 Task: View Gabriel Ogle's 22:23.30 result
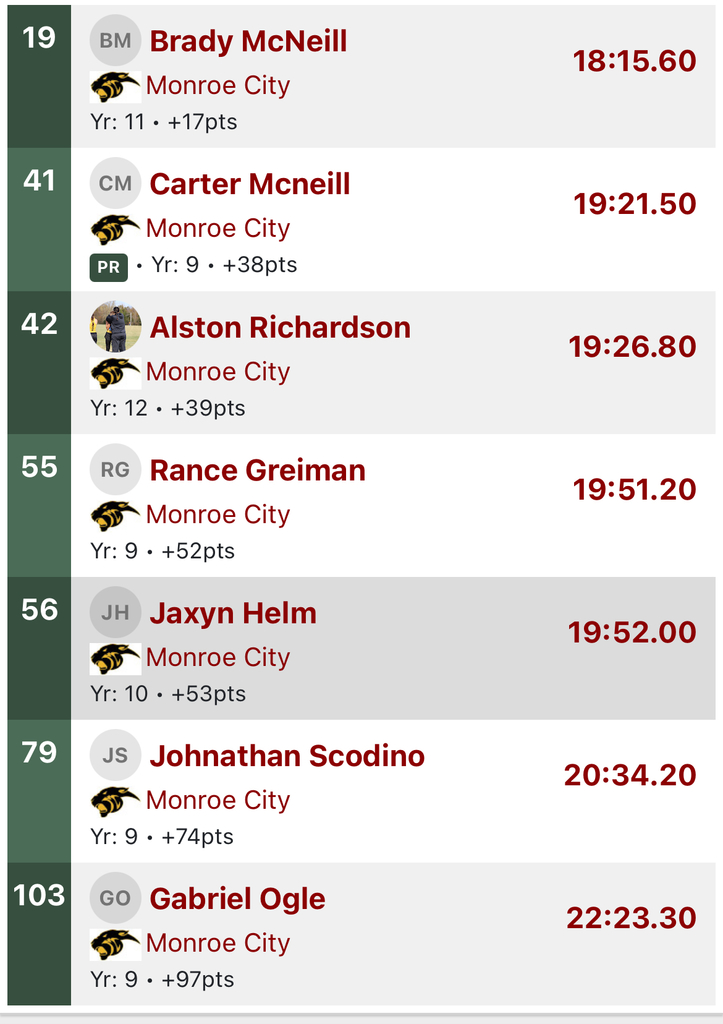point(631,918)
